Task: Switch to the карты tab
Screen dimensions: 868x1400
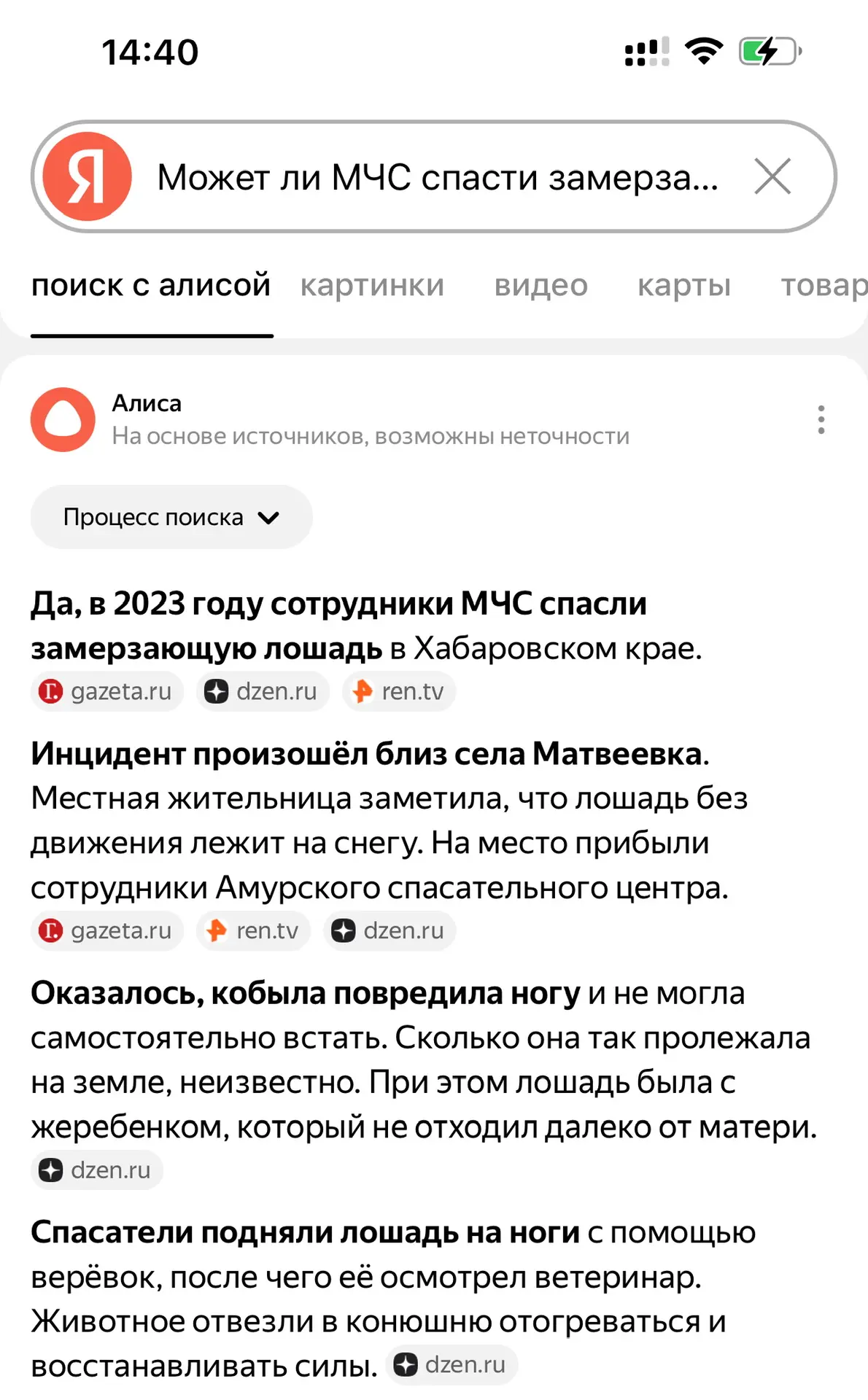Action: (683, 286)
